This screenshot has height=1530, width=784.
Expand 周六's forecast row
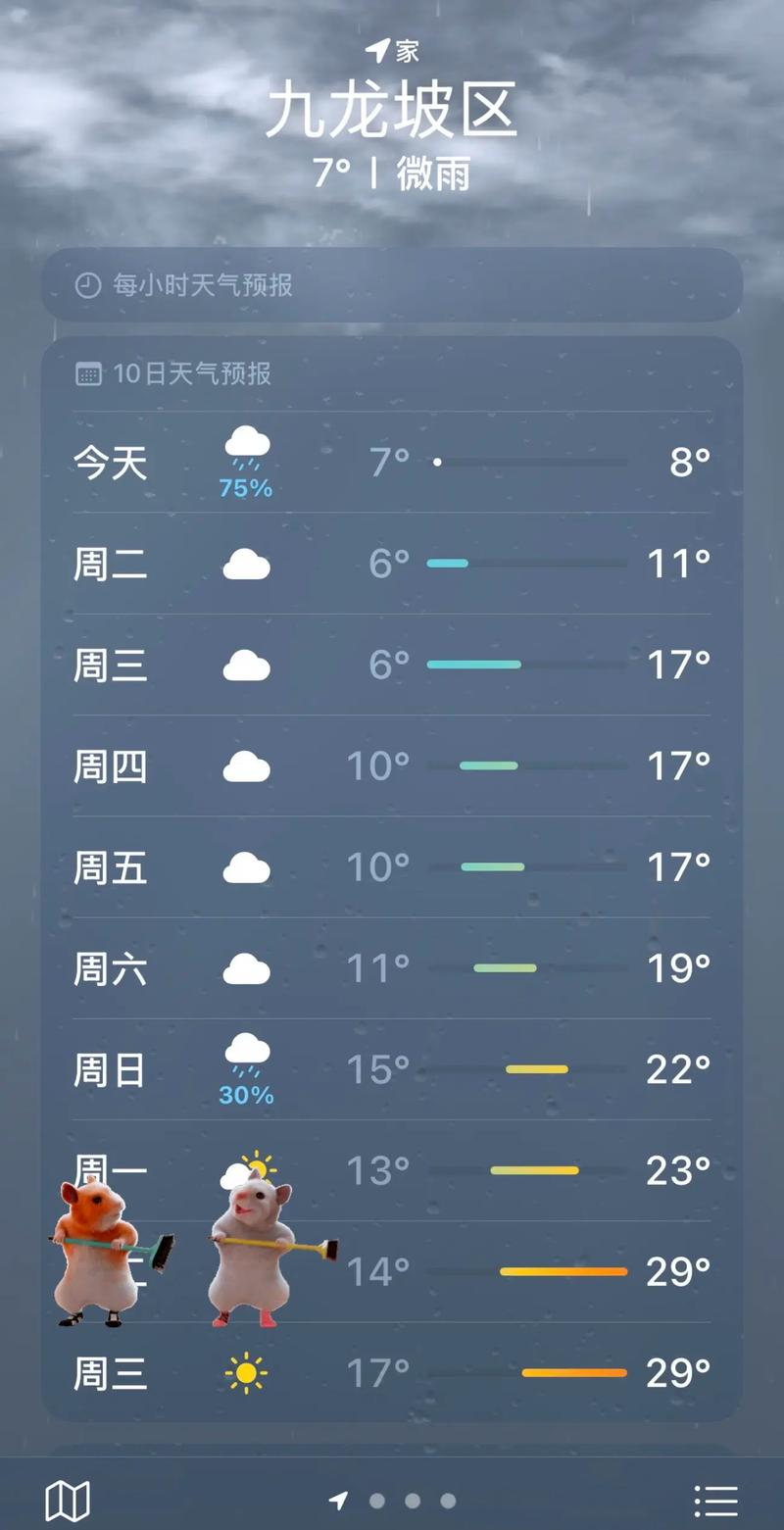pos(392,967)
